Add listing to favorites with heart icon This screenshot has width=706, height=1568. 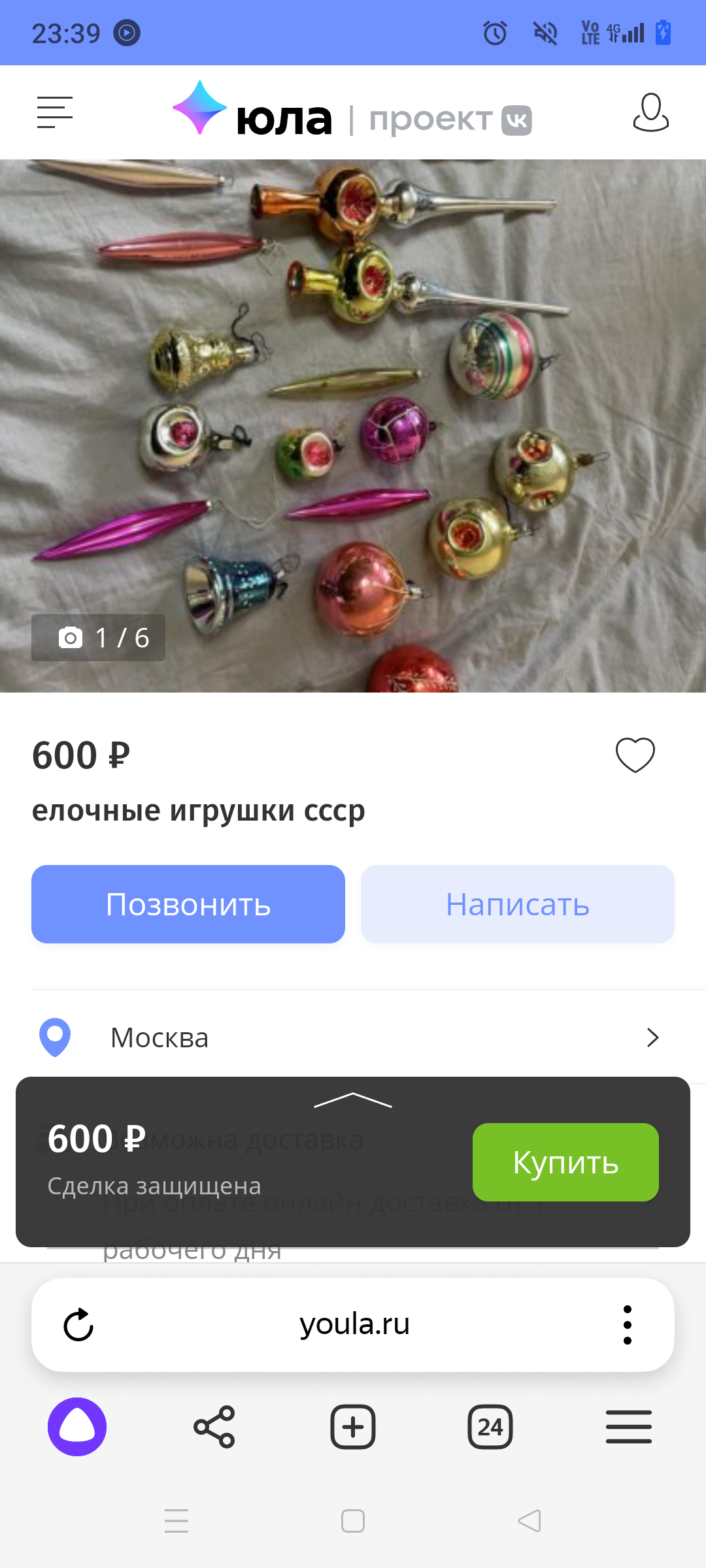tap(635, 755)
